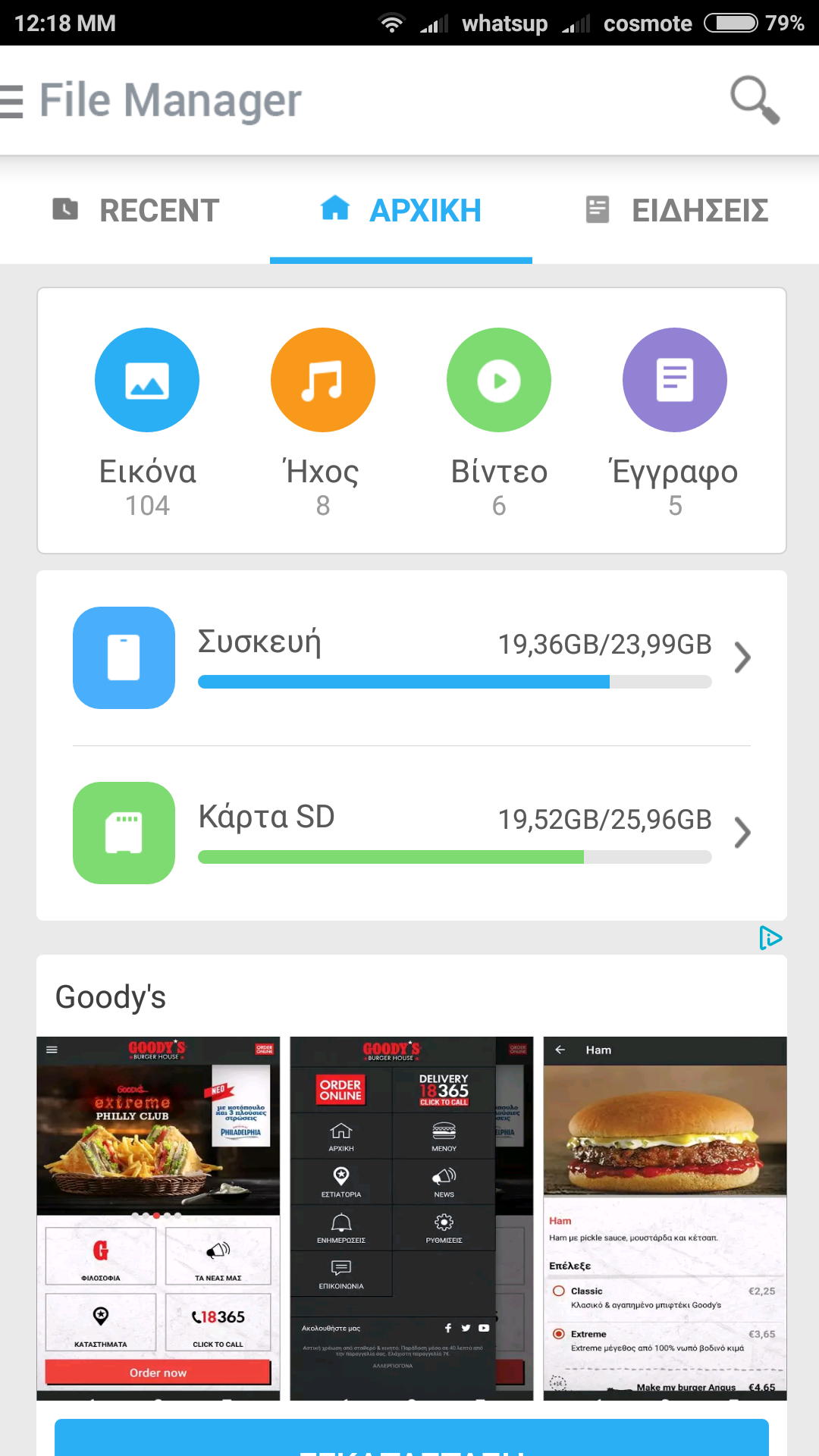Select the ΑΡΧΙΚΗ home tab
The height and width of the screenshot is (1456, 819).
pyautogui.click(x=401, y=210)
